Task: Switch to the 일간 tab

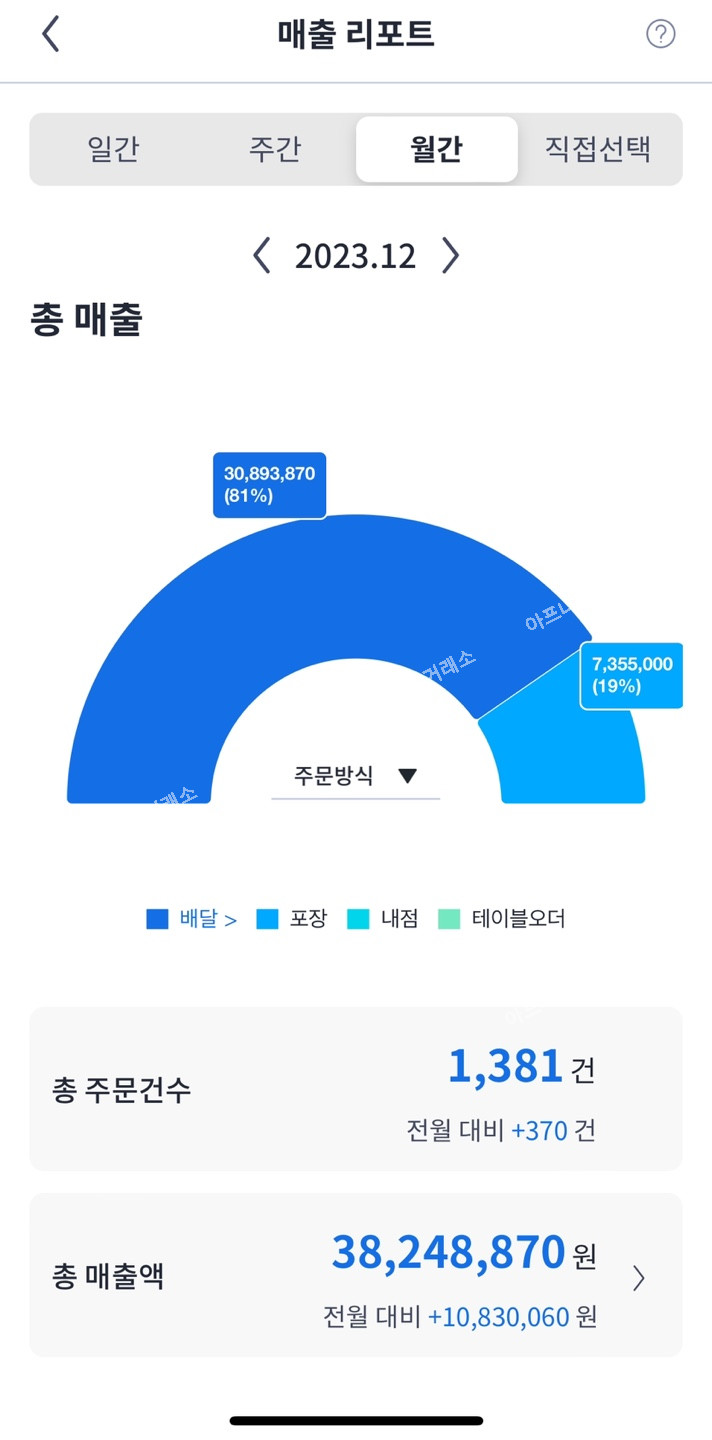Action: tap(113, 149)
